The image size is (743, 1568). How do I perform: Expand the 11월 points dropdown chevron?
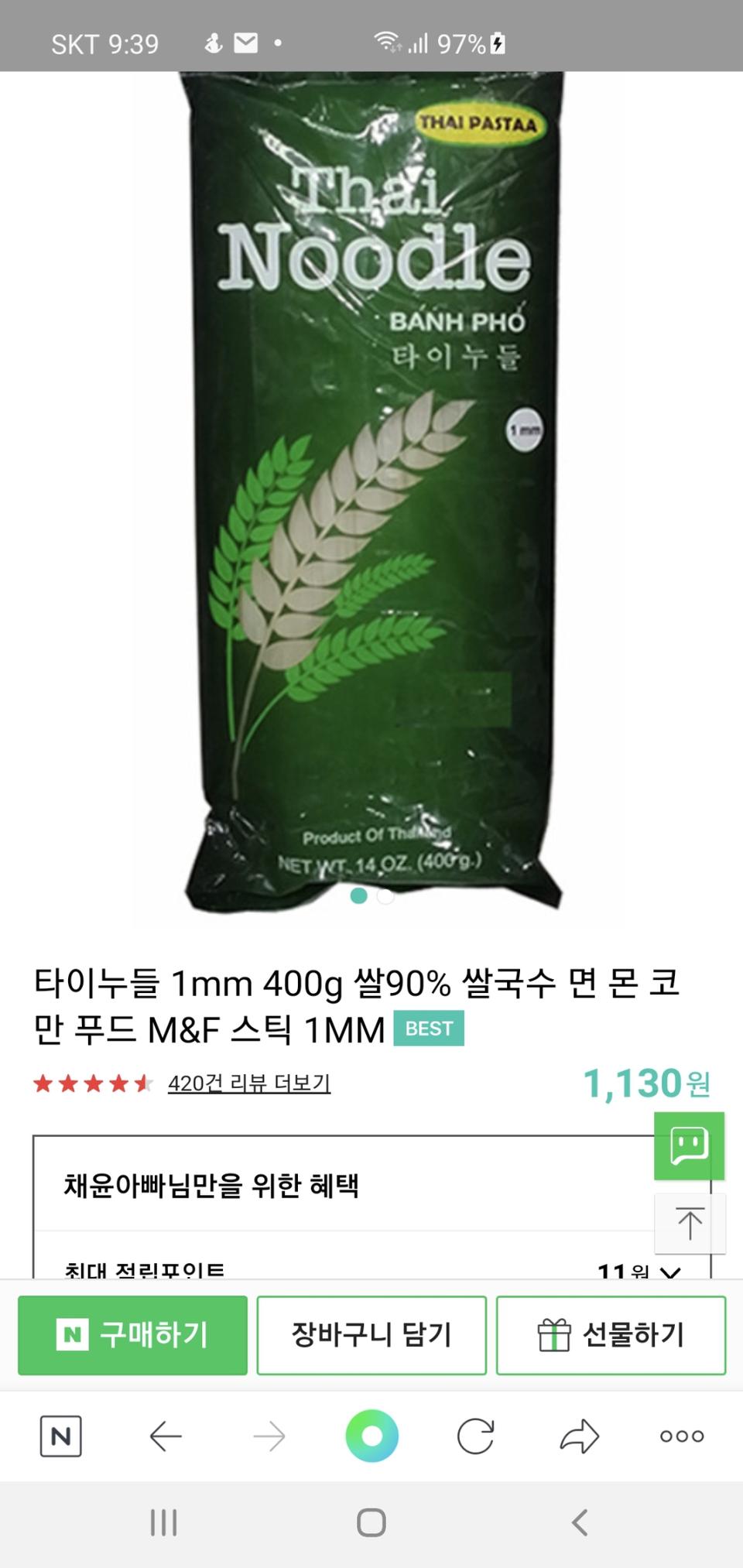point(673,1273)
